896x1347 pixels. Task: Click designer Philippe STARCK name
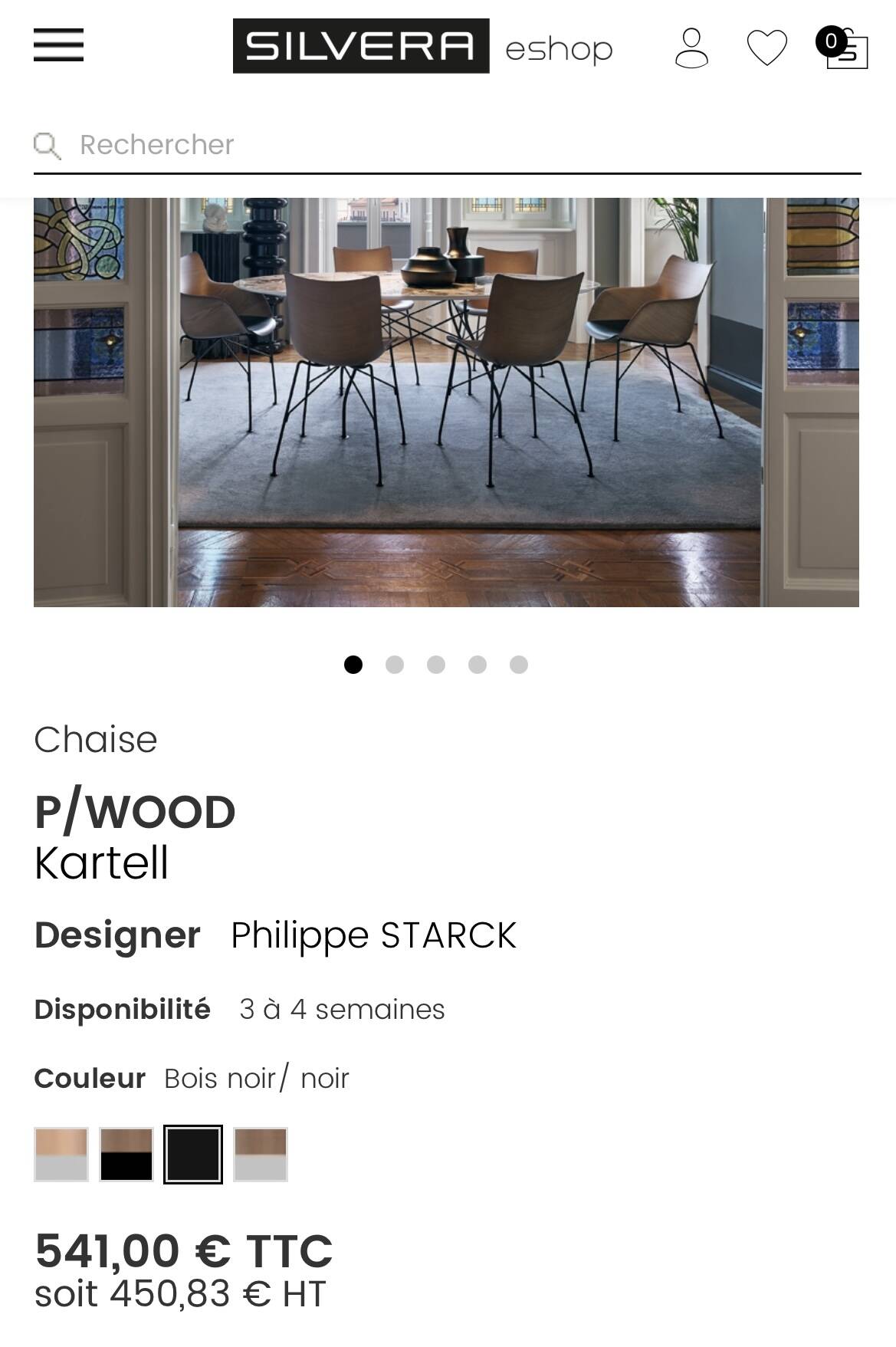(x=373, y=934)
